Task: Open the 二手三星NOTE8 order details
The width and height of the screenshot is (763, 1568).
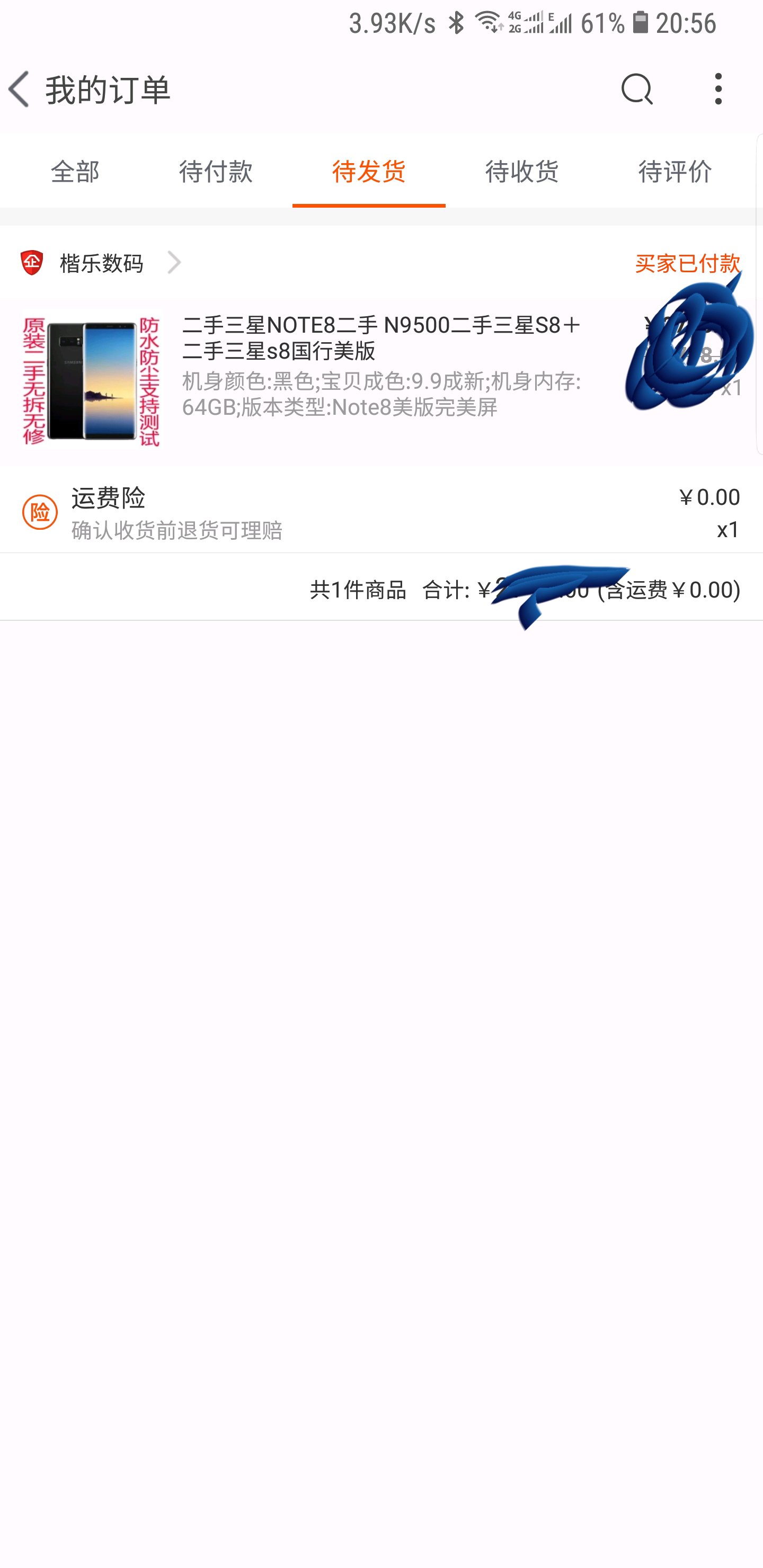Action: (380, 365)
